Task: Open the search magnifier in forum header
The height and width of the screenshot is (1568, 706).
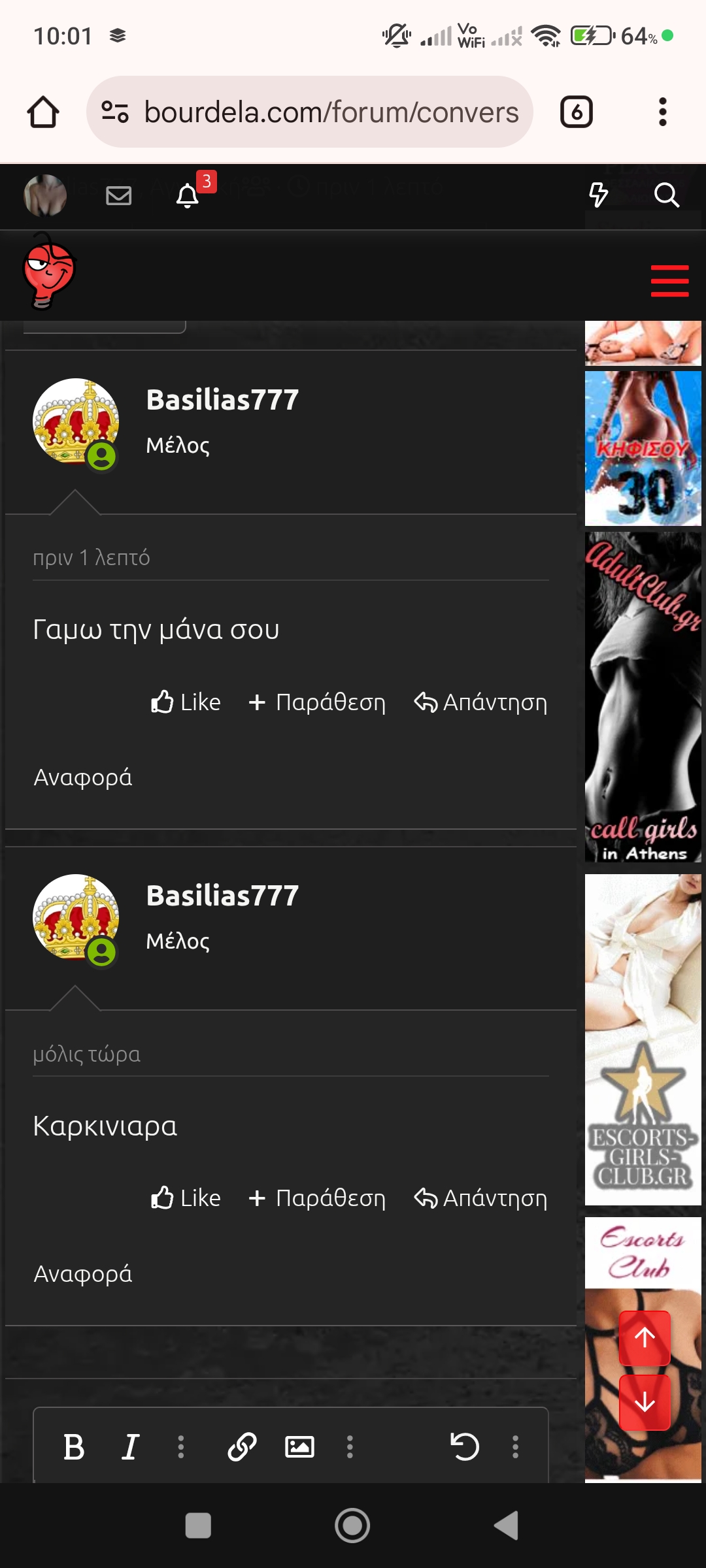Action: point(666,195)
